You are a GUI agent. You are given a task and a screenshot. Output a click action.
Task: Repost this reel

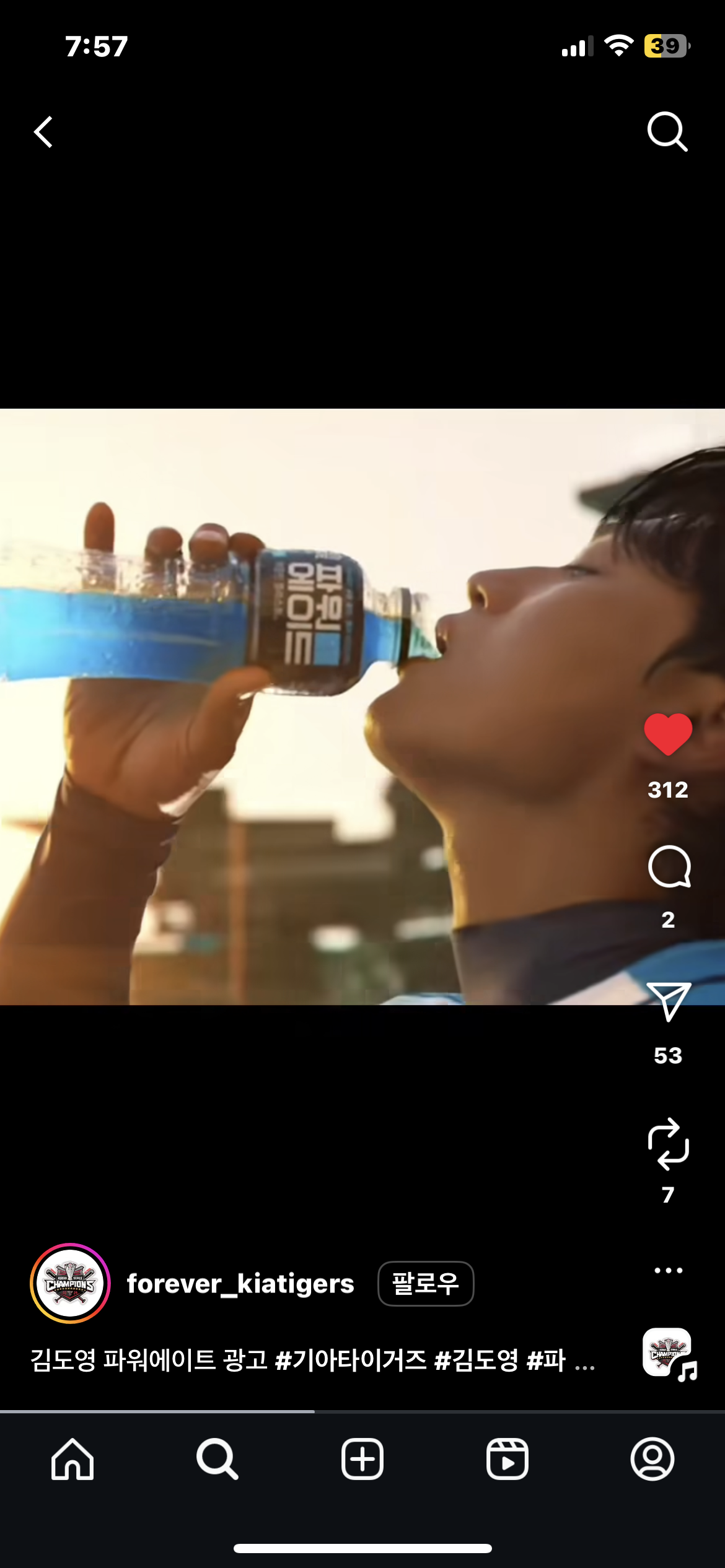click(x=668, y=1144)
